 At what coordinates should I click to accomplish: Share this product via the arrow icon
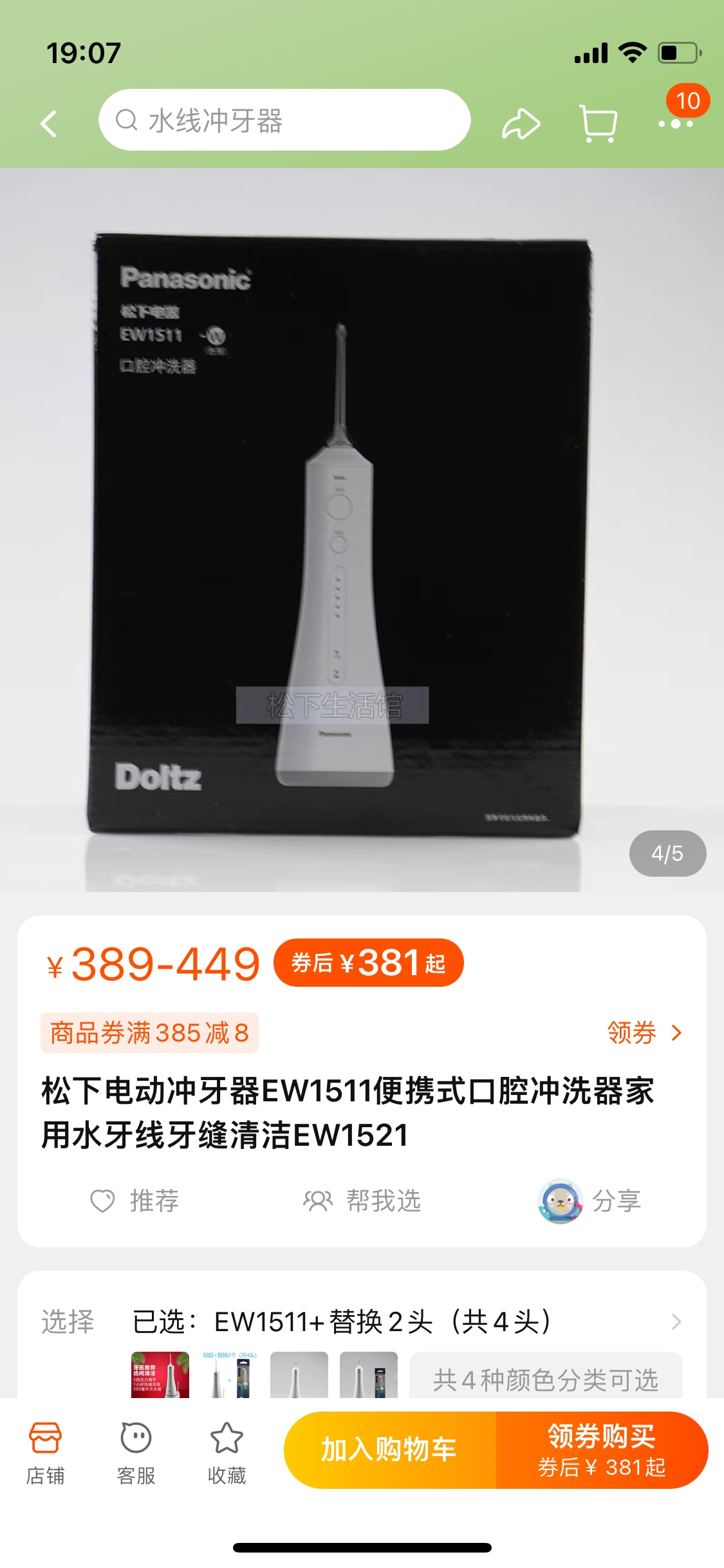[521, 124]
